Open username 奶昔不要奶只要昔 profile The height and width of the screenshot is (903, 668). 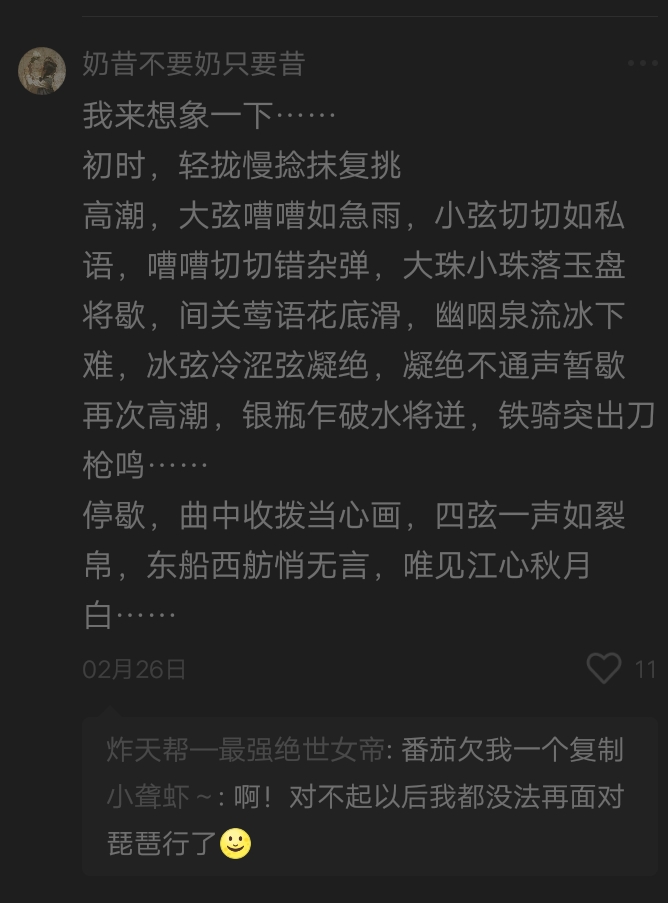pos(194,63)
